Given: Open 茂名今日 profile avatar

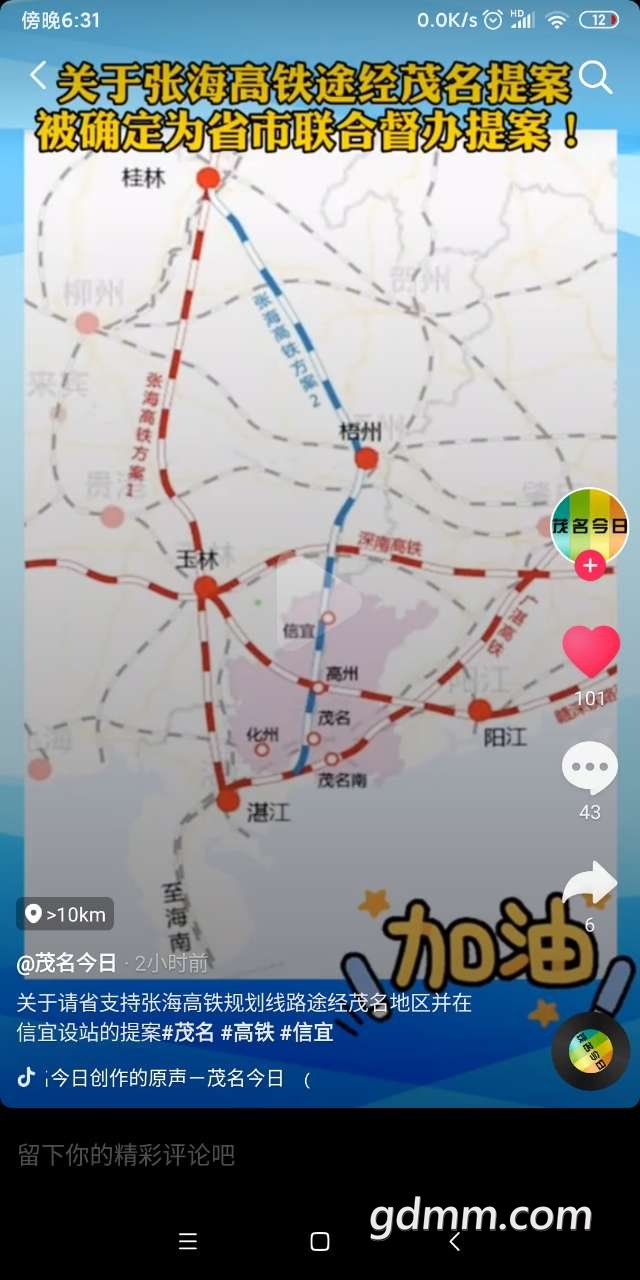Looking at the screenshot, I should pos(589,526).
